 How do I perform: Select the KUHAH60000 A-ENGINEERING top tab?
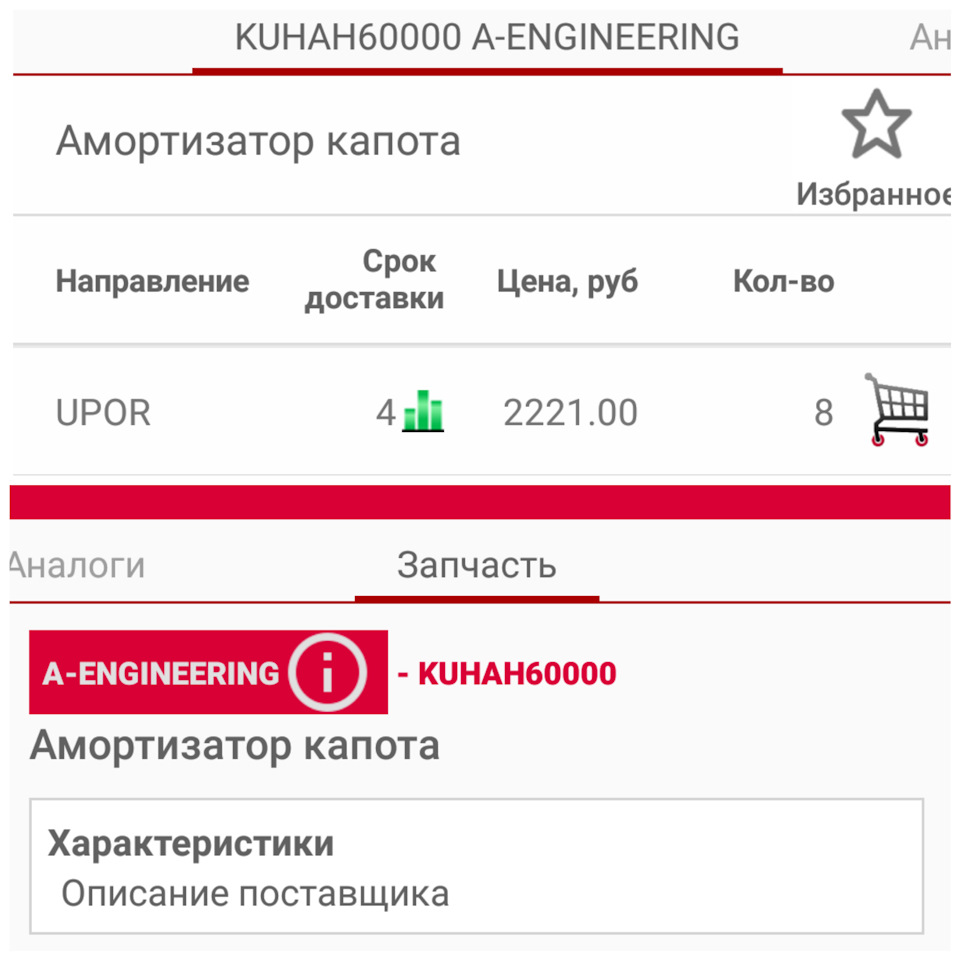(487, 38)
